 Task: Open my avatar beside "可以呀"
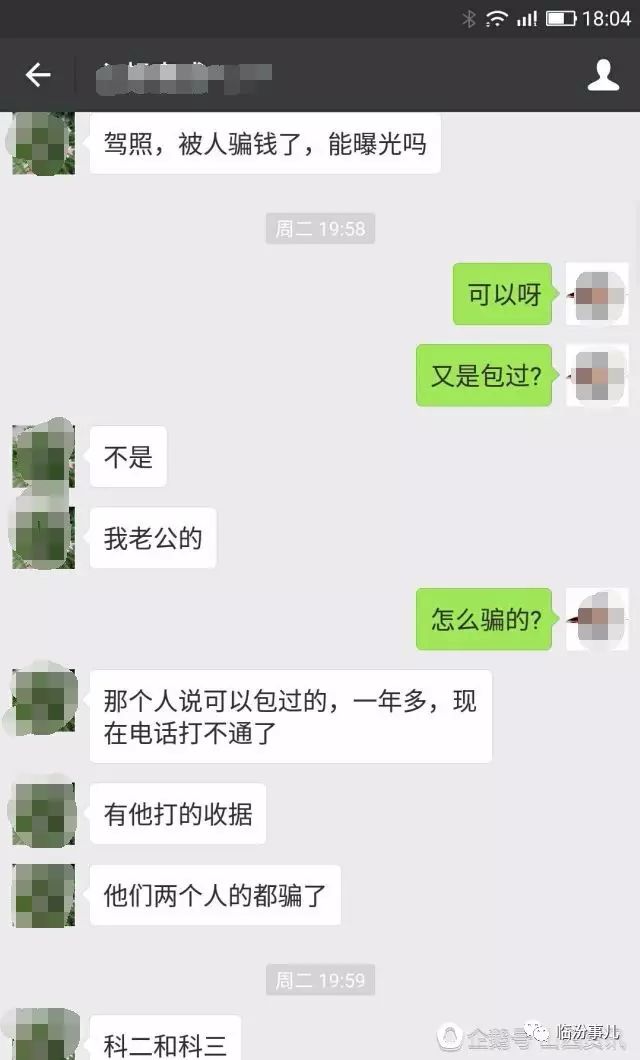[597, 294]
